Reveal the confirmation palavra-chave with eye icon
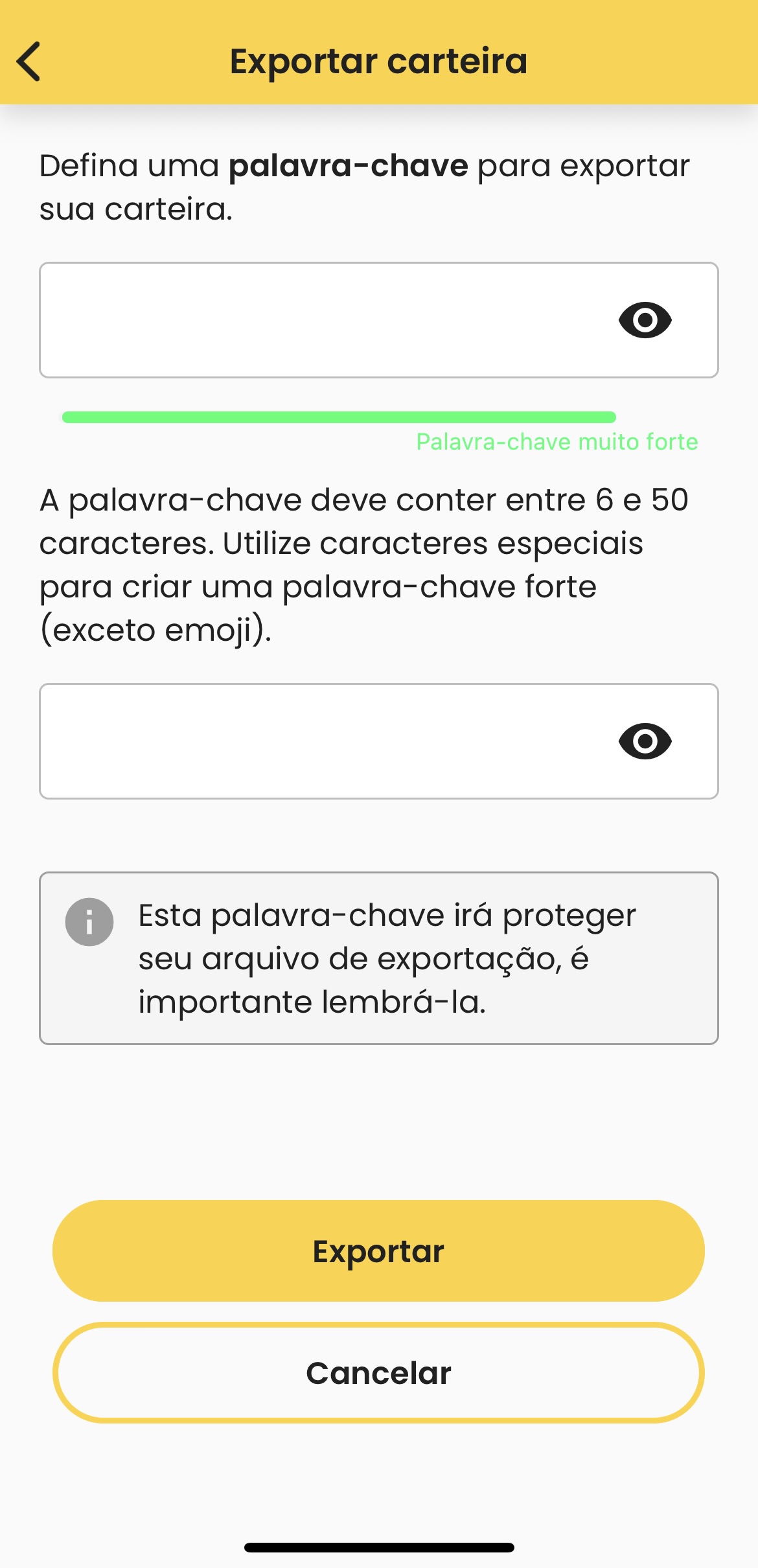This screenshot has height=1568, width=758. [645, 741]
